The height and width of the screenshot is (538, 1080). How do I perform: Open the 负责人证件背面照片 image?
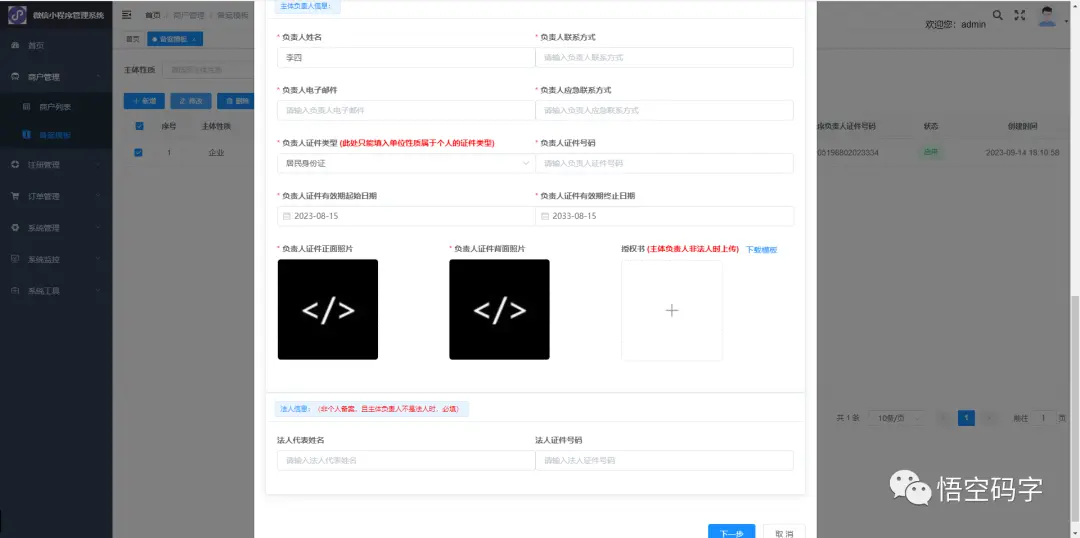(499, 309)
